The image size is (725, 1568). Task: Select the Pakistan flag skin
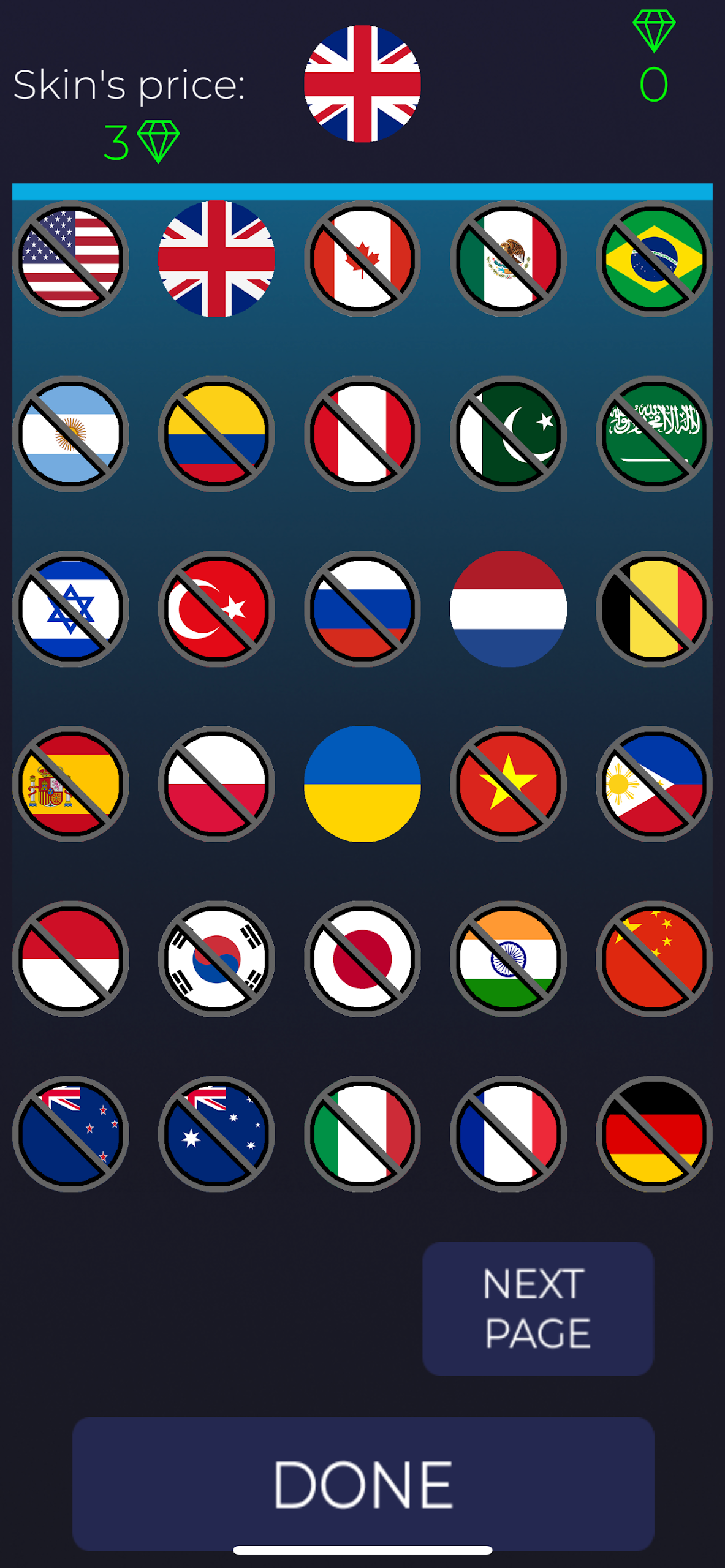pos(508,434)
